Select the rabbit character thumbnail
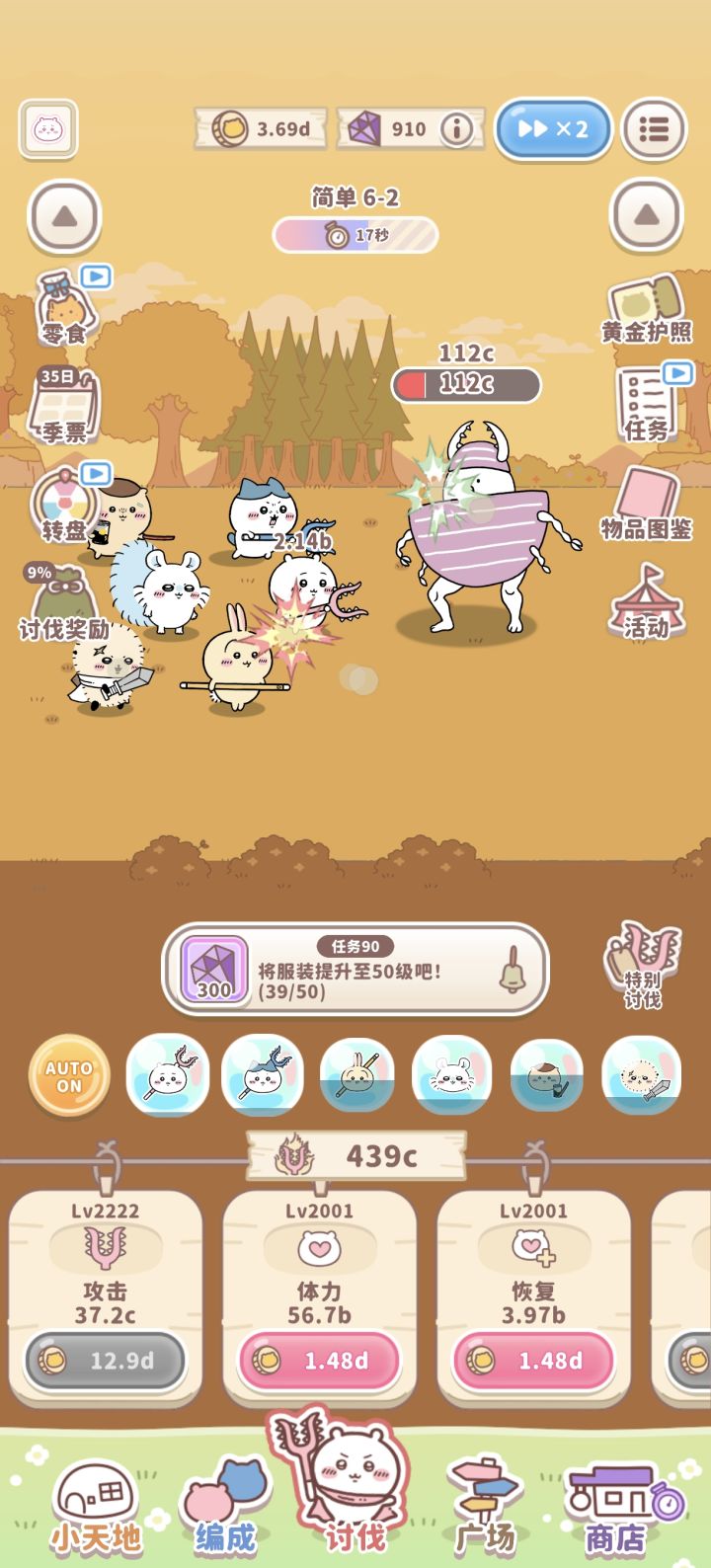The image size is (711, 1568). tap(357, 1076)
